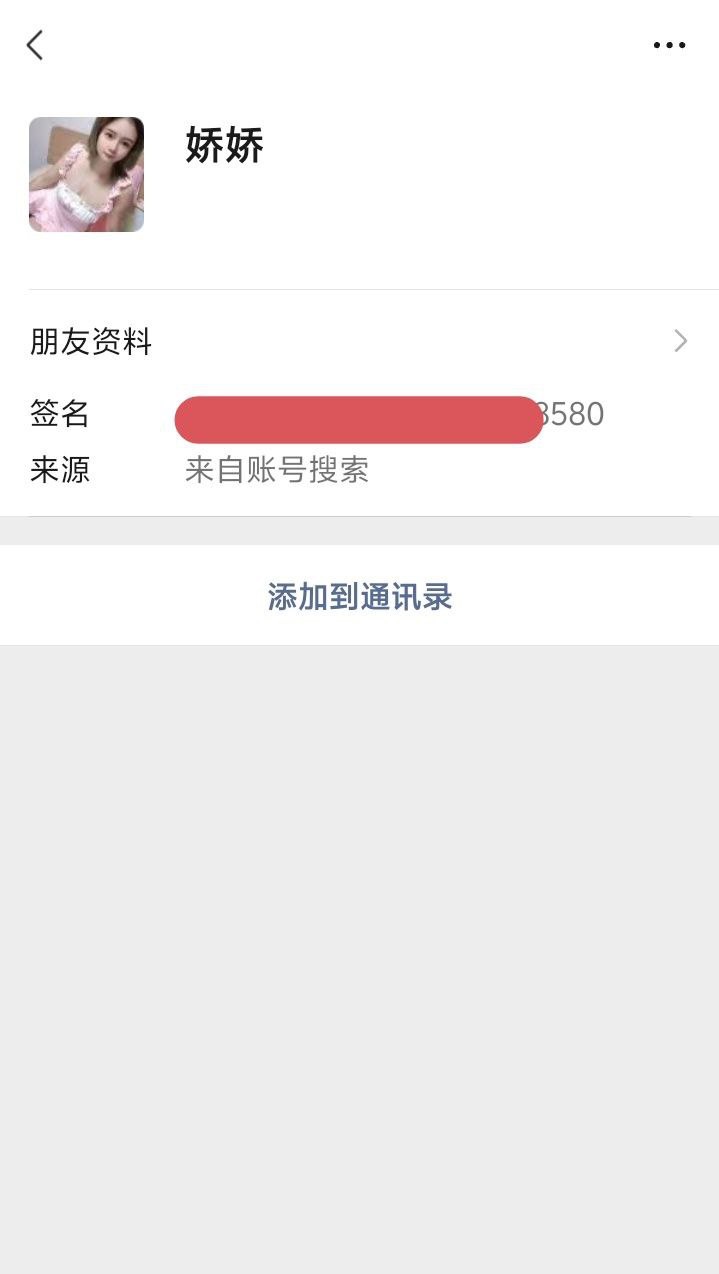The width and height of the screenshot is (719, 1274).
Task: Go back using the top-left arrow
Action: [x=35, y=45]
